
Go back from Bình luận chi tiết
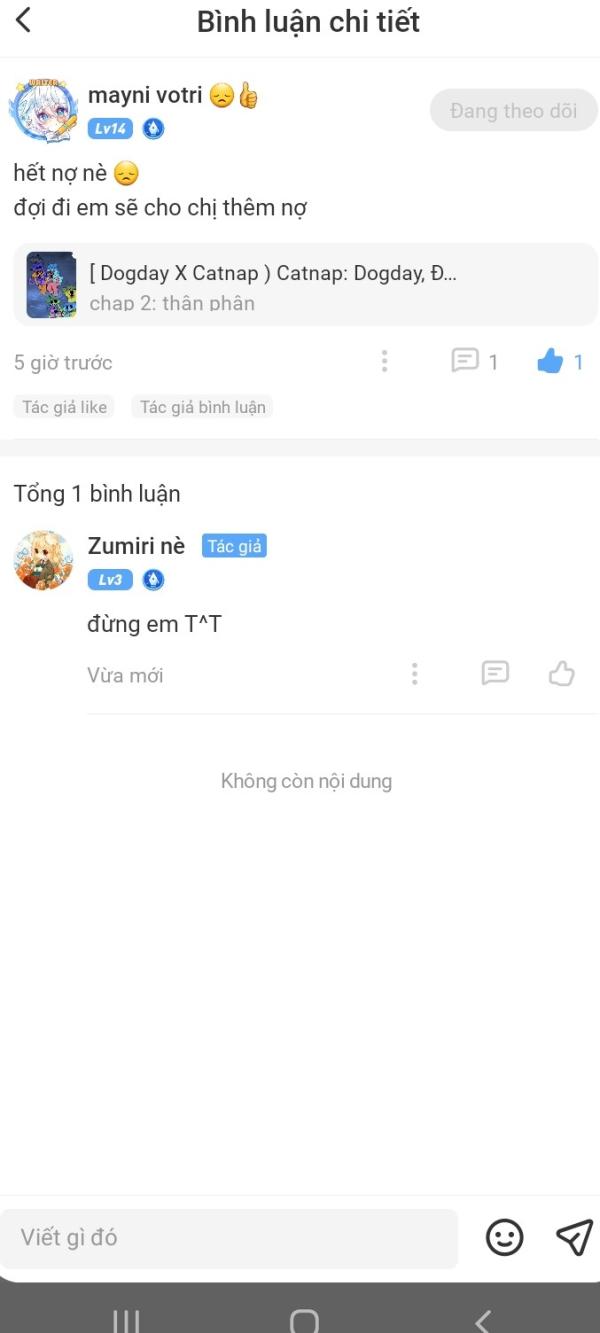click(x=24, y=20)
